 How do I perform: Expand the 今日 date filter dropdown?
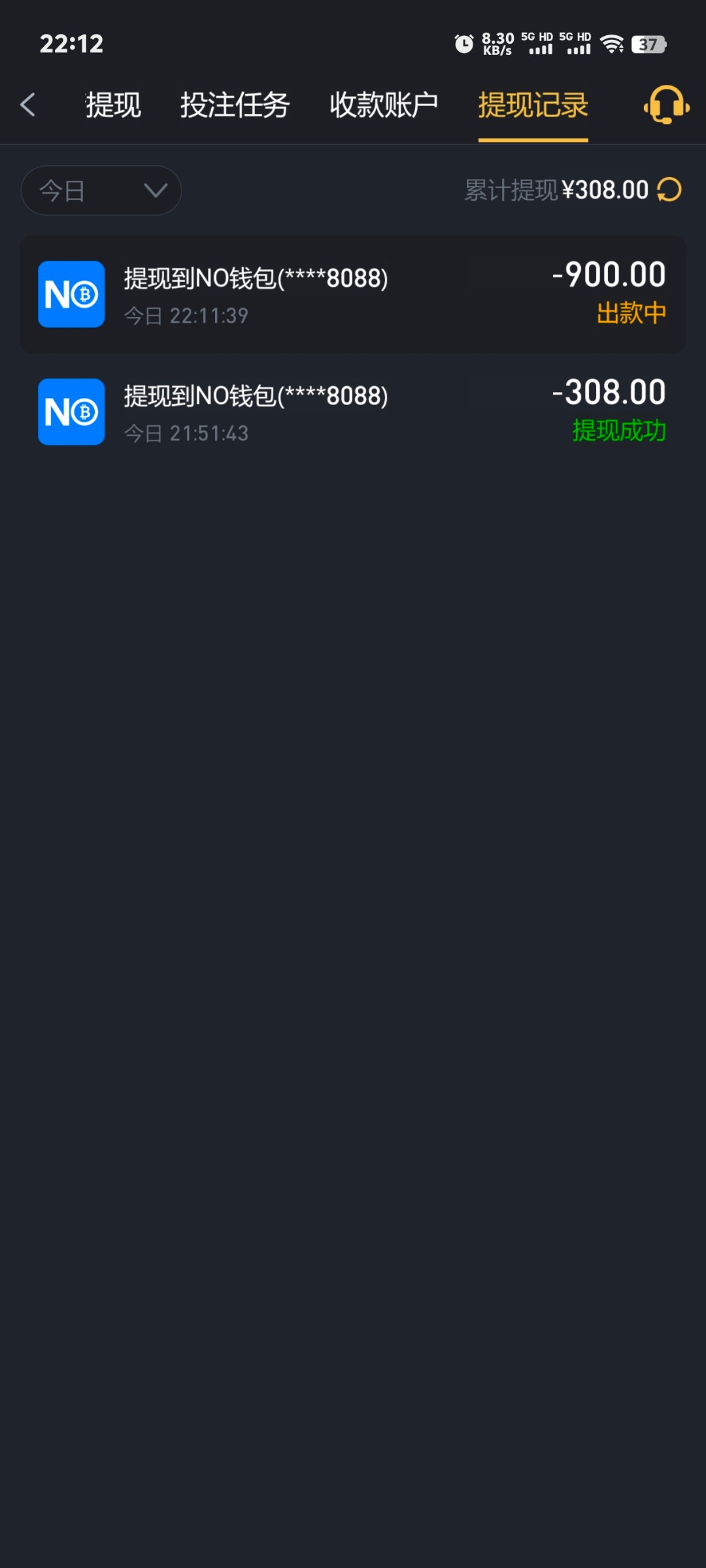pyautogui.click(x=101, y=191)
